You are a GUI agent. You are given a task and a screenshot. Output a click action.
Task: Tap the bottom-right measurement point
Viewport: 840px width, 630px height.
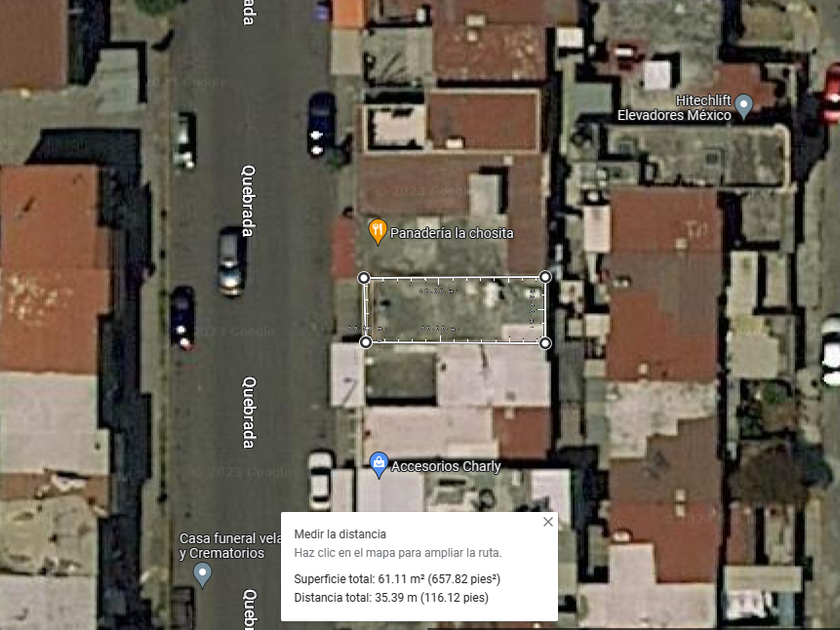[545, 343]
